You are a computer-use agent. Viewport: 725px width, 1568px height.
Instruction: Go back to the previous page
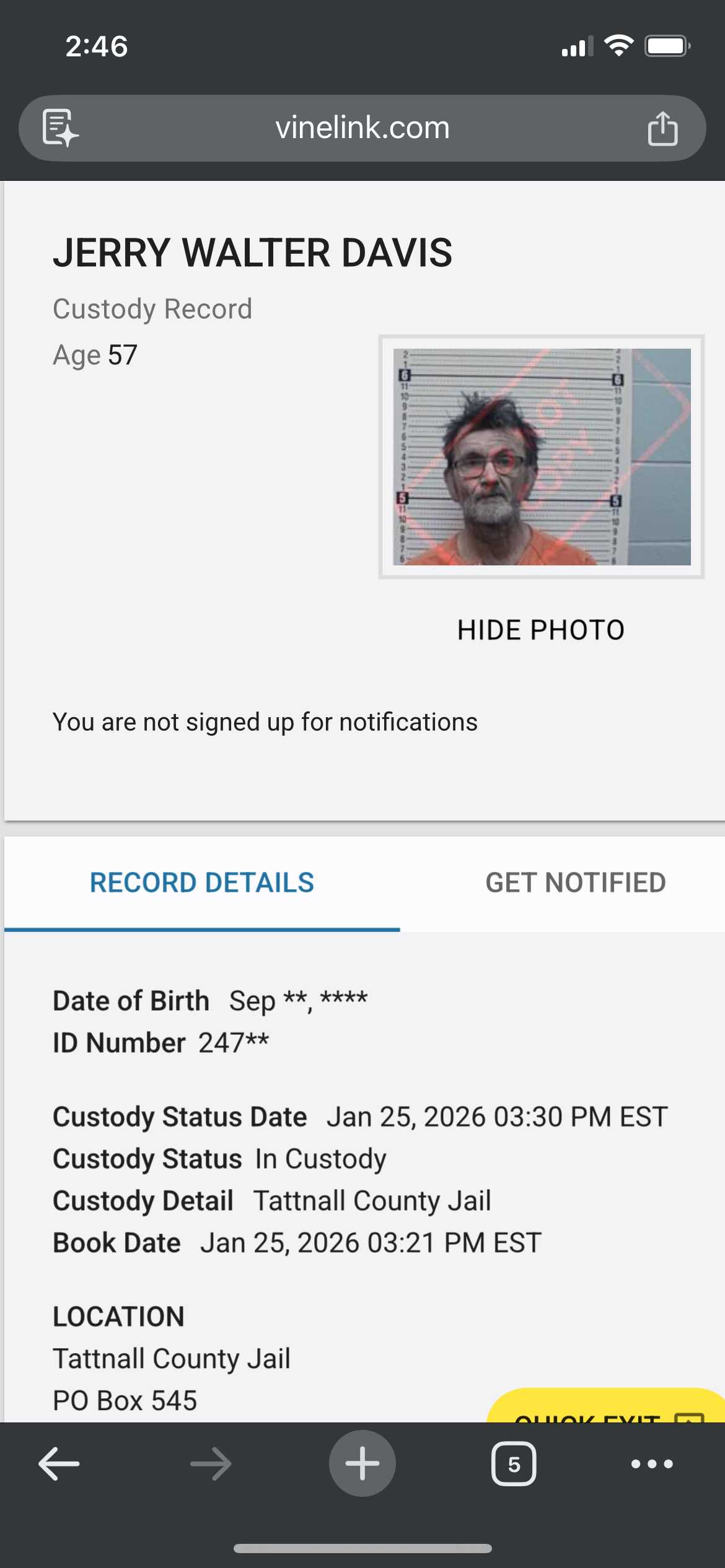point(59,1464)
